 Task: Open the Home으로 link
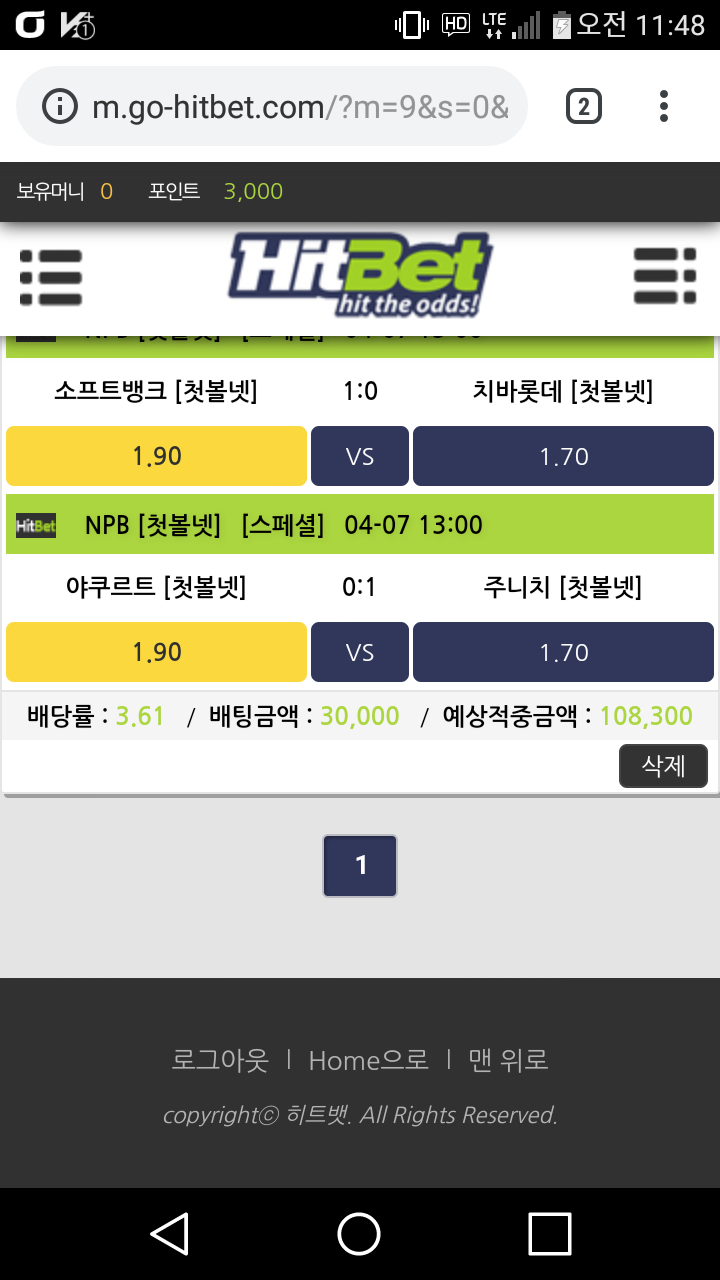[368, 1060]
